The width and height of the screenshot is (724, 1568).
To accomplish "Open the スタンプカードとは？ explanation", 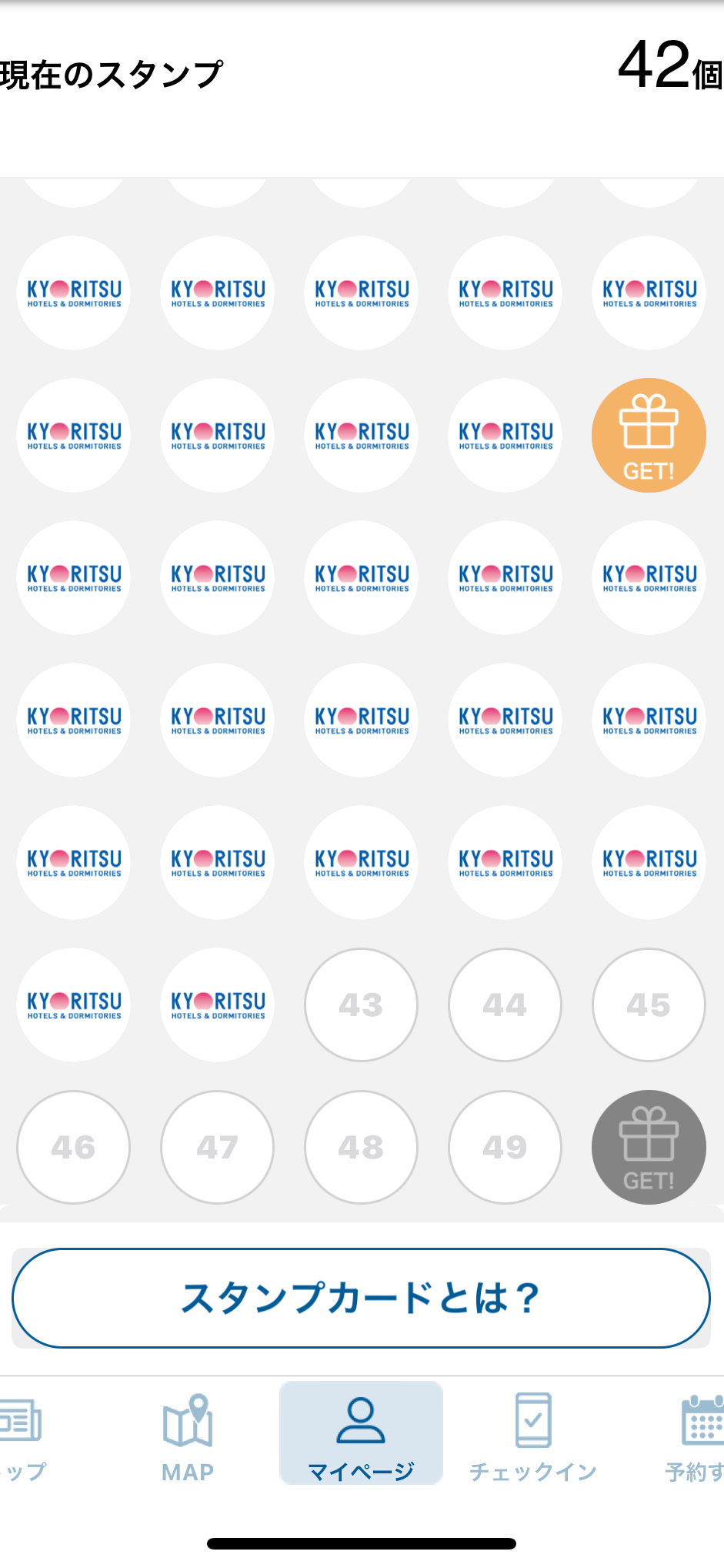I will pyautogui.click(x=361, y=1298).
